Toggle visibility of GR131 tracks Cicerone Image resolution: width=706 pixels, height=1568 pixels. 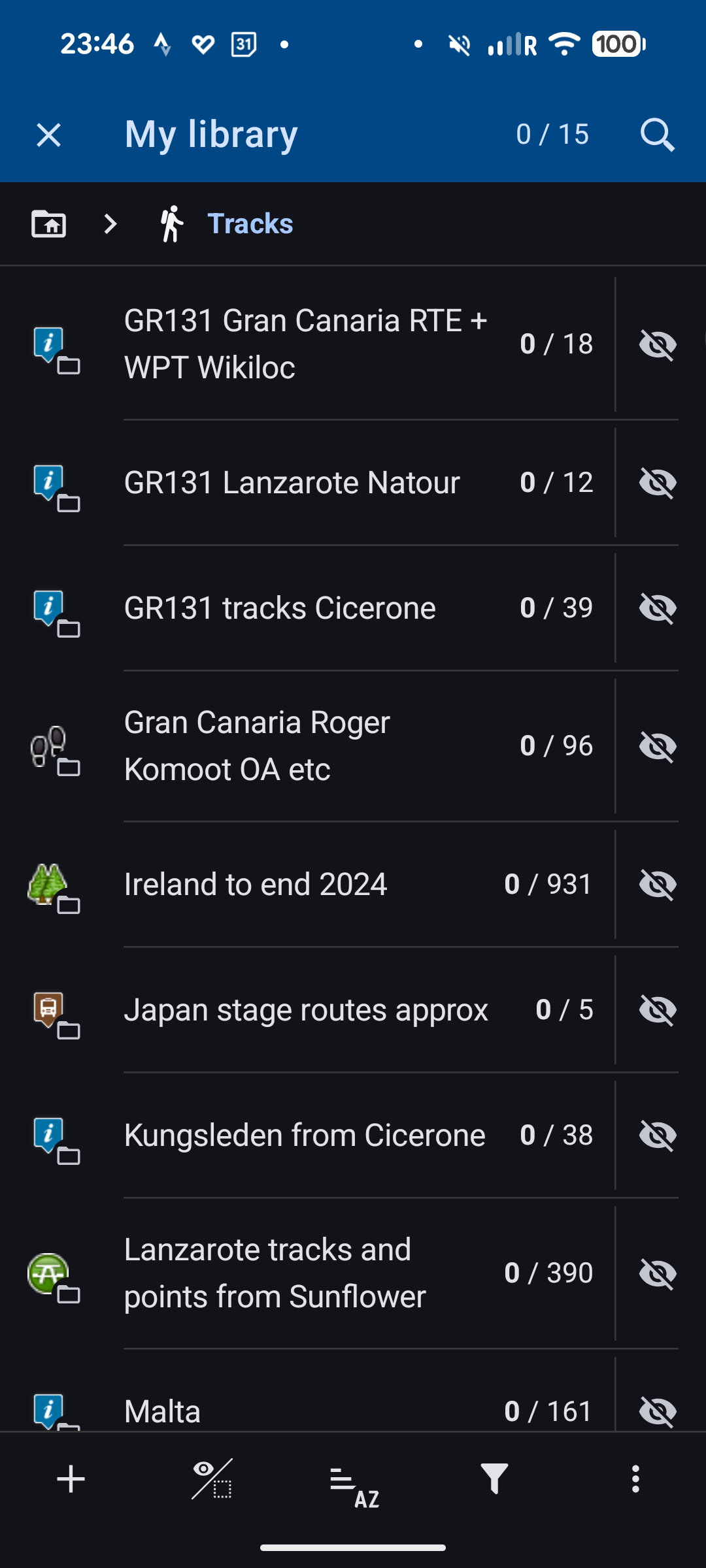point(658,609)
